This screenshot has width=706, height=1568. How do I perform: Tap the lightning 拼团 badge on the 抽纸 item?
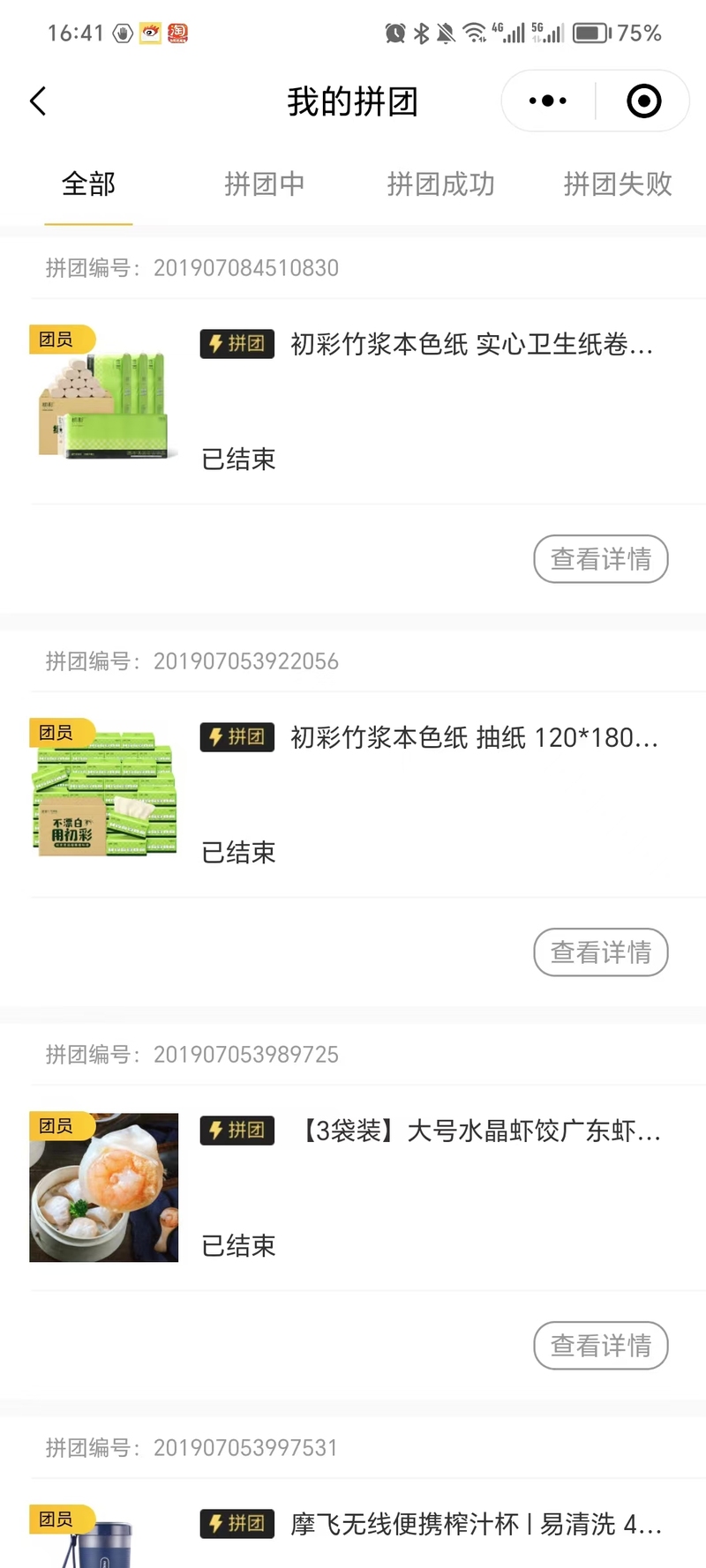[236, 737]
